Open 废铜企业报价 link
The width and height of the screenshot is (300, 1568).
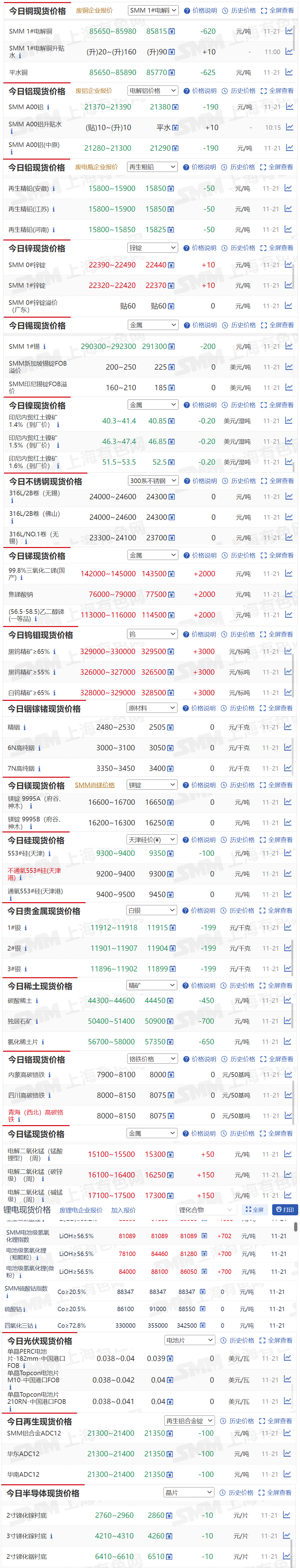pyautogui.click(x=94, y=10)
